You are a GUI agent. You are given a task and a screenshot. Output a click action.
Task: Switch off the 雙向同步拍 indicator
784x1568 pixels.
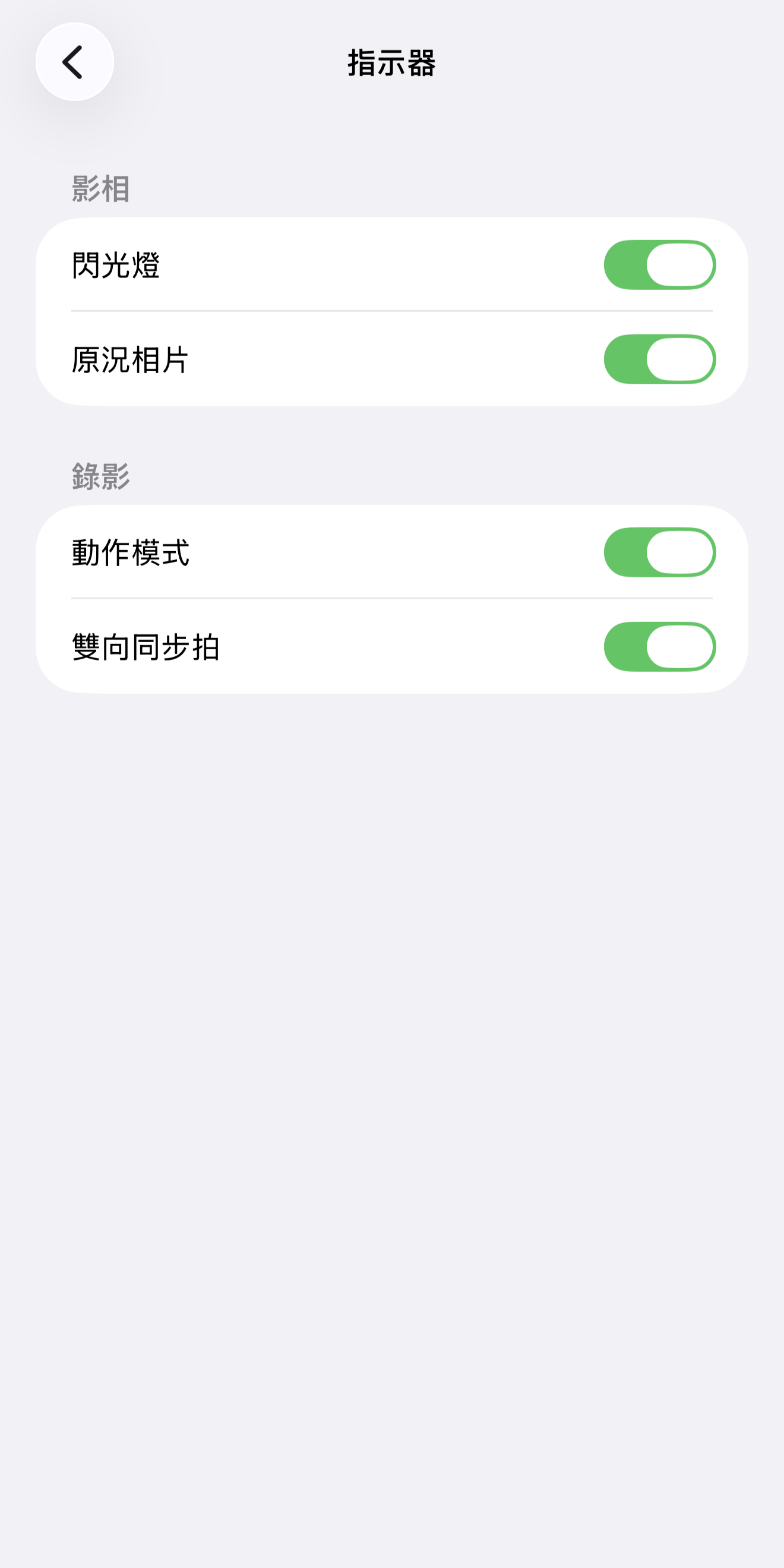659,646
